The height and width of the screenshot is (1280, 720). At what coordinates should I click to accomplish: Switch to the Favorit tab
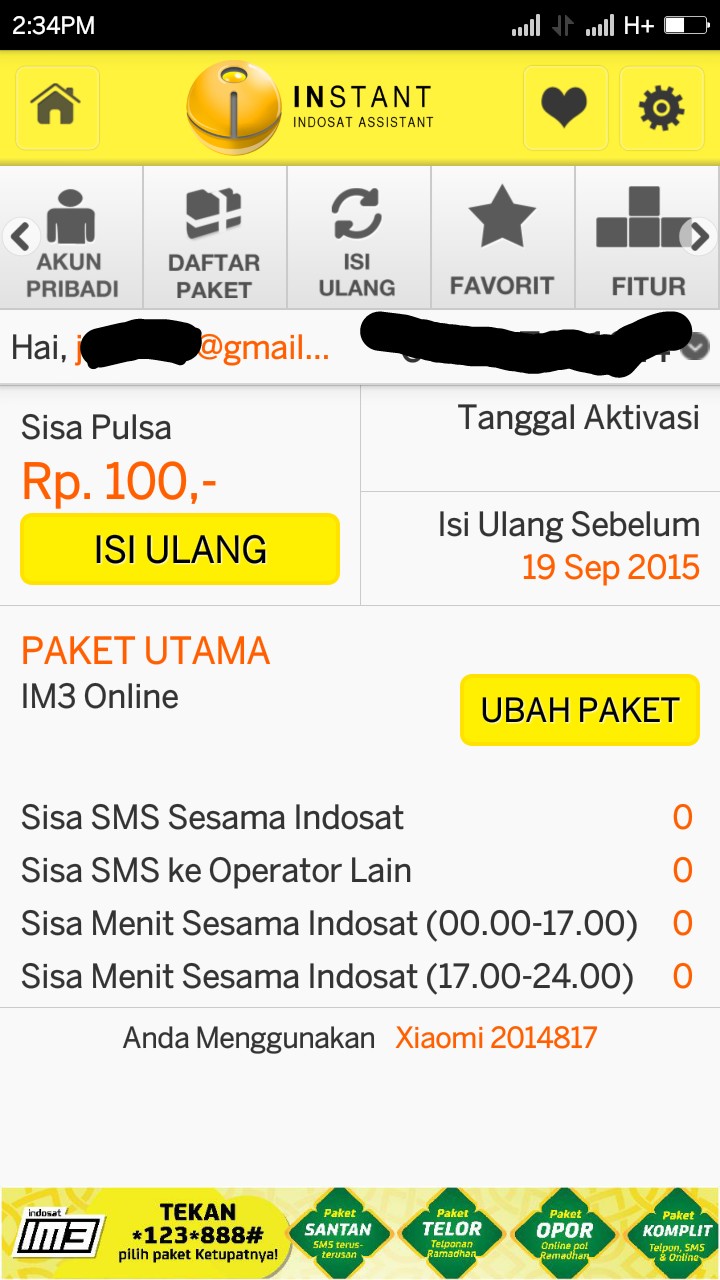502,238
